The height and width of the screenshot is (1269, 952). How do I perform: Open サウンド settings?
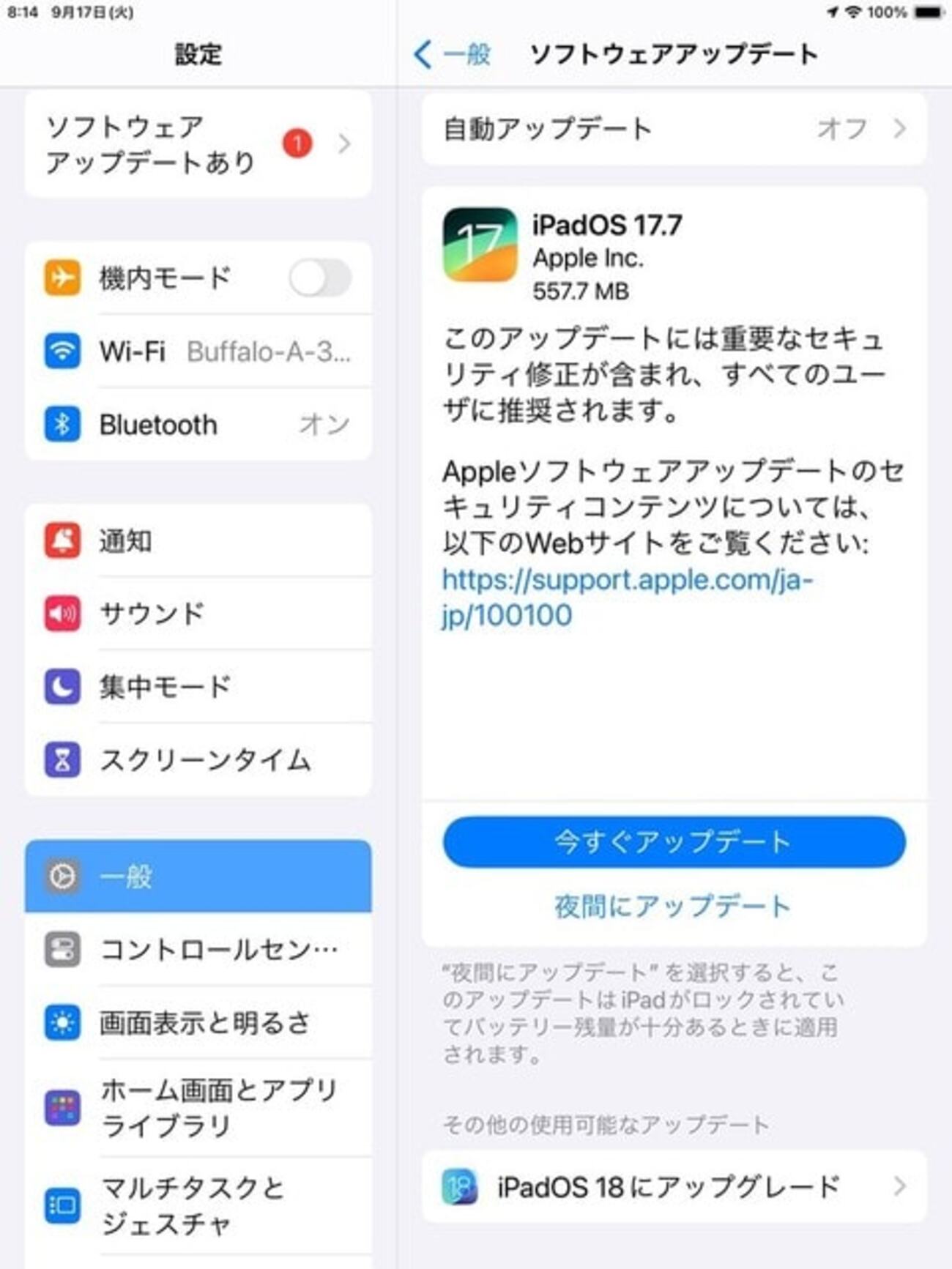tap(198, 614)
